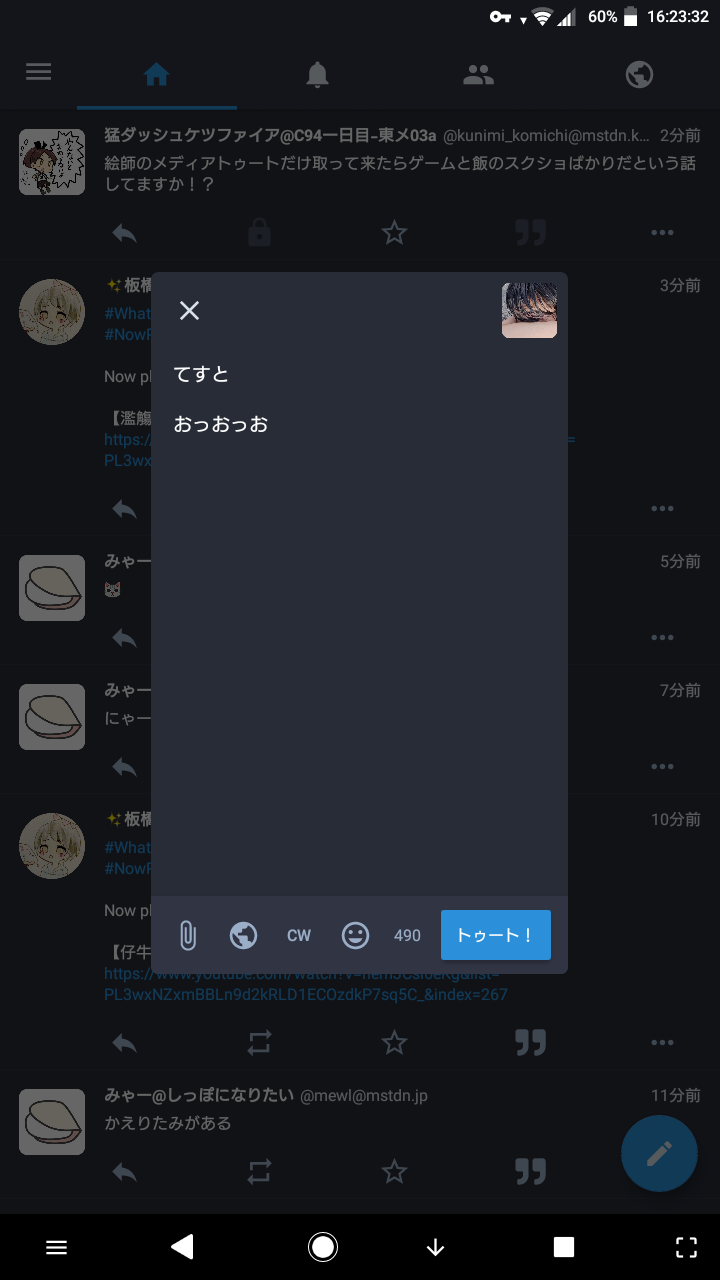Close the compose toot dialog
This screenshot has width=720, height=1280.
[189, 310]
